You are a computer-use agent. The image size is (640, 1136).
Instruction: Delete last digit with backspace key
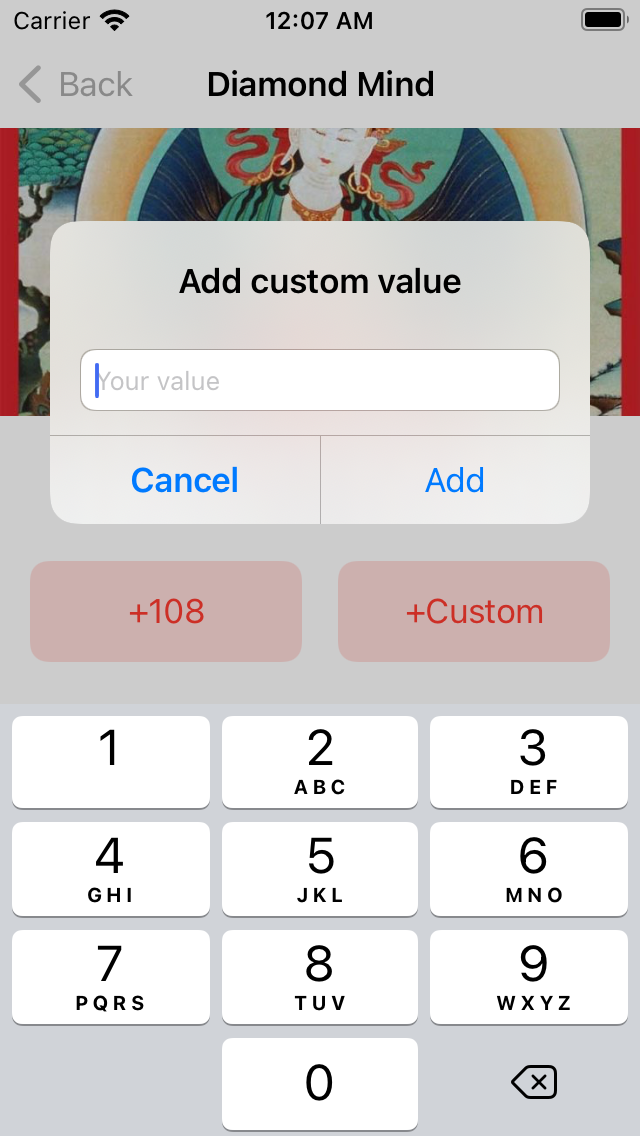pyautogui.click(x=533, y=1083)
